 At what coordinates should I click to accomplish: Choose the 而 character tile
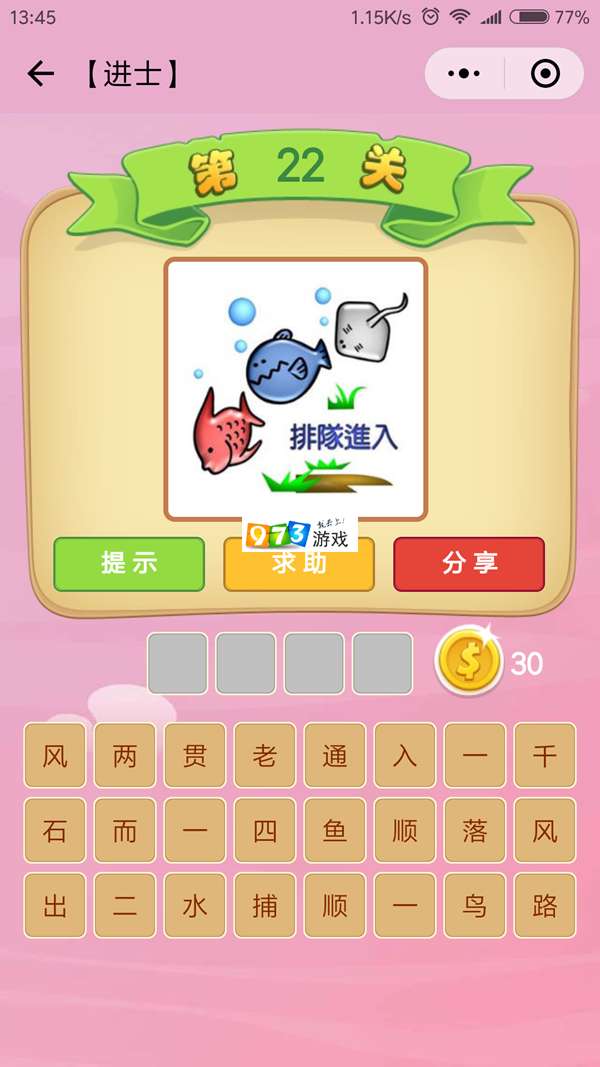[125, 830]
